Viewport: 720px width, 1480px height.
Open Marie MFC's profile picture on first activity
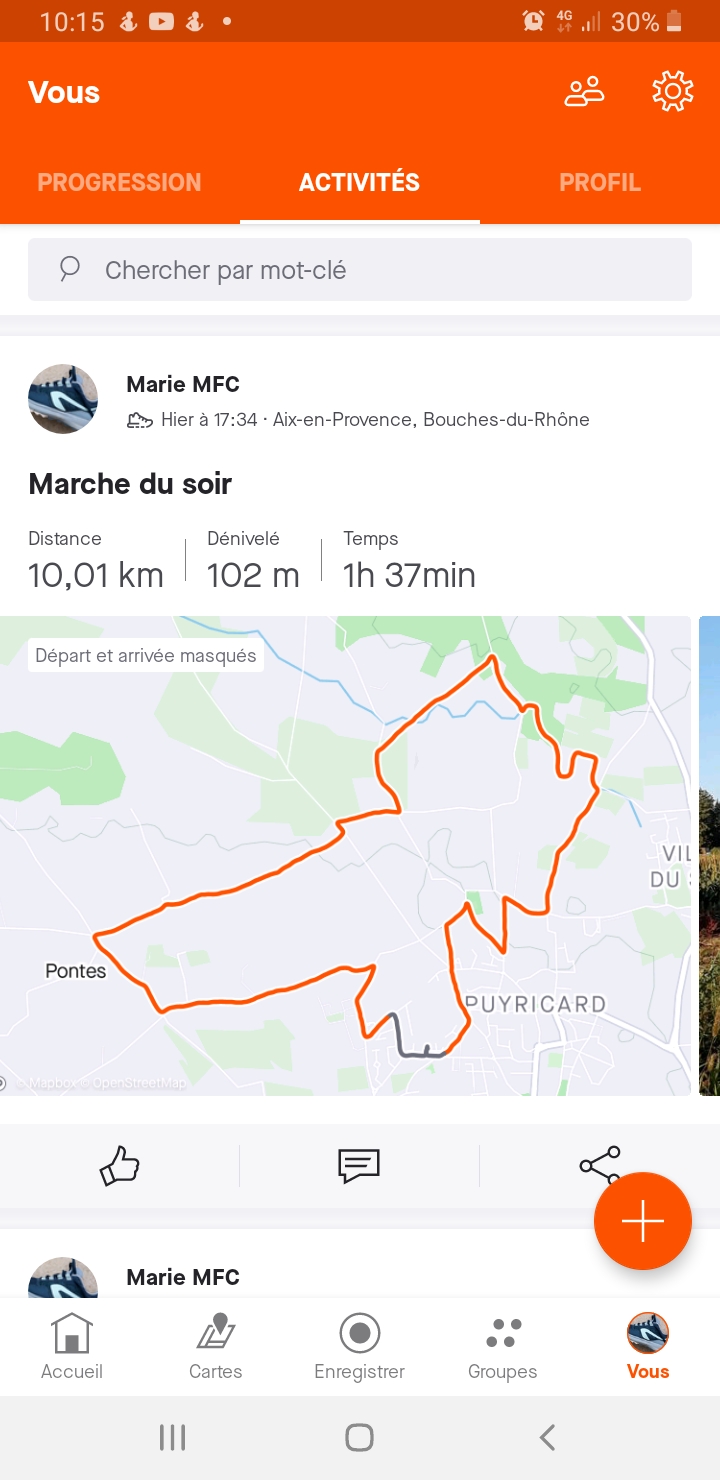point(63,399)
